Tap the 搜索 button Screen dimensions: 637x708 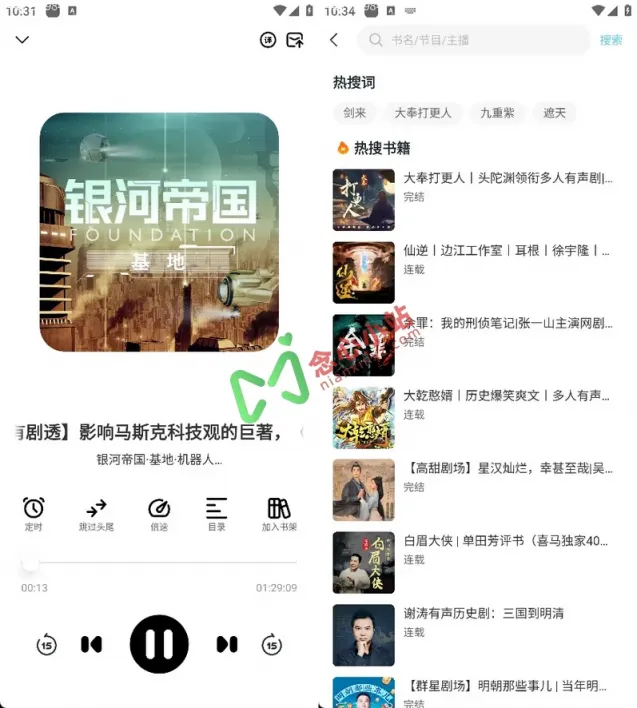click(611, 40)
